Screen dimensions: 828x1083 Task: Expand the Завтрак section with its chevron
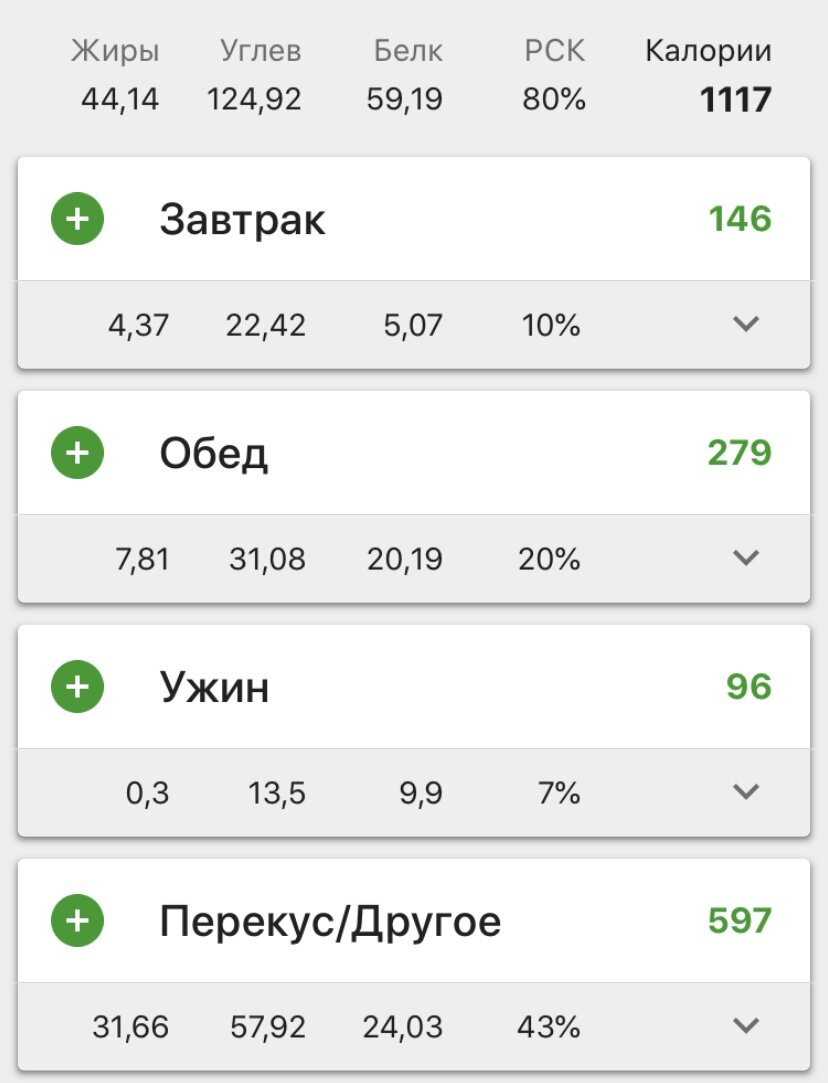click(746, 324)
